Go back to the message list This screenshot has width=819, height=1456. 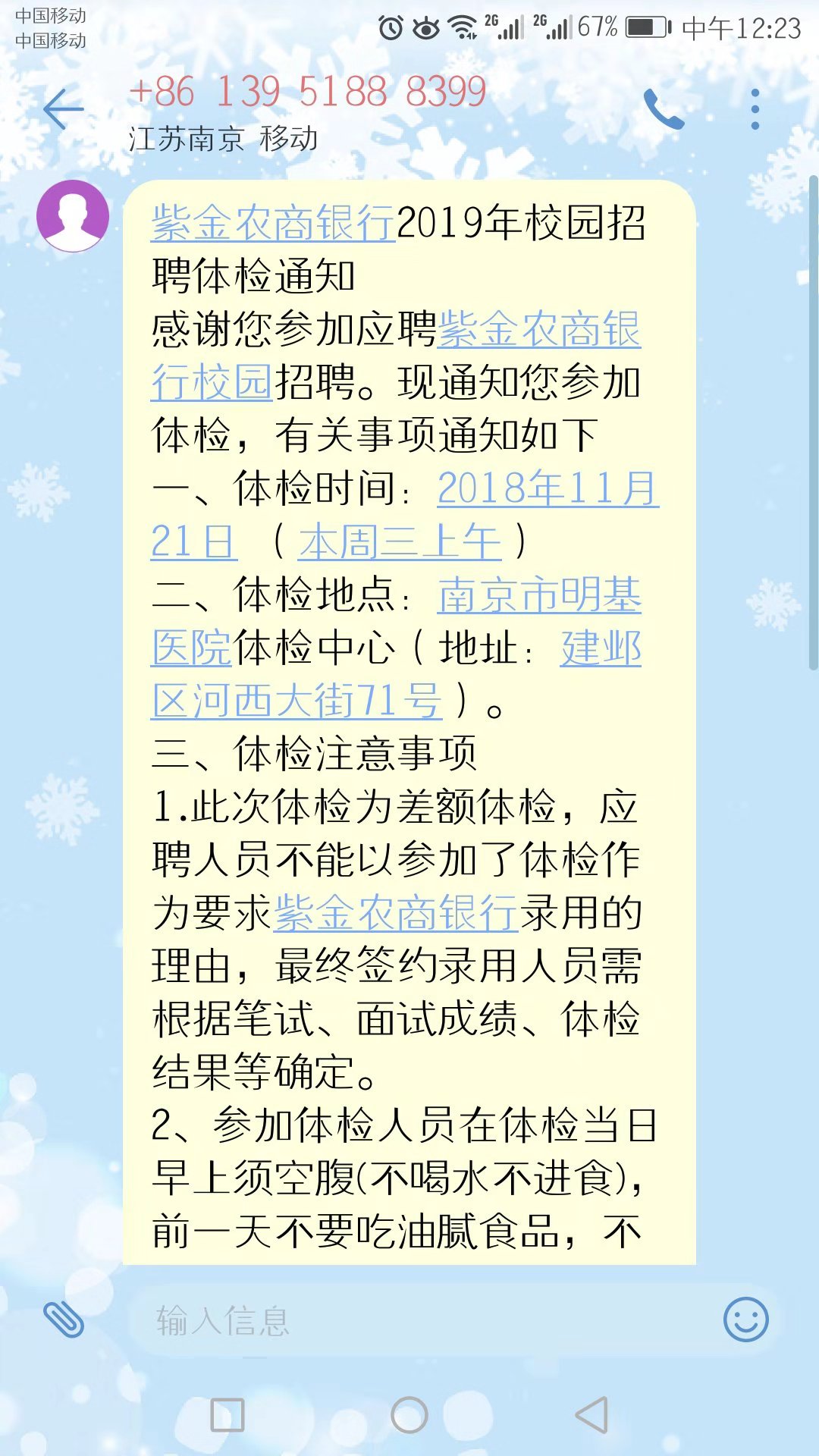[64, 109]
